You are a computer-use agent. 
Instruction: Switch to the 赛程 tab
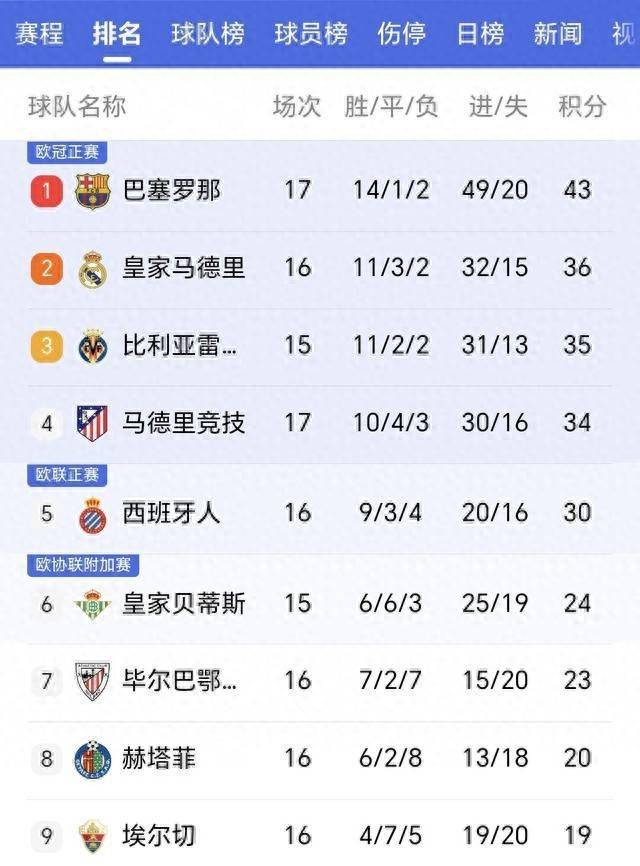click(39, 33)
